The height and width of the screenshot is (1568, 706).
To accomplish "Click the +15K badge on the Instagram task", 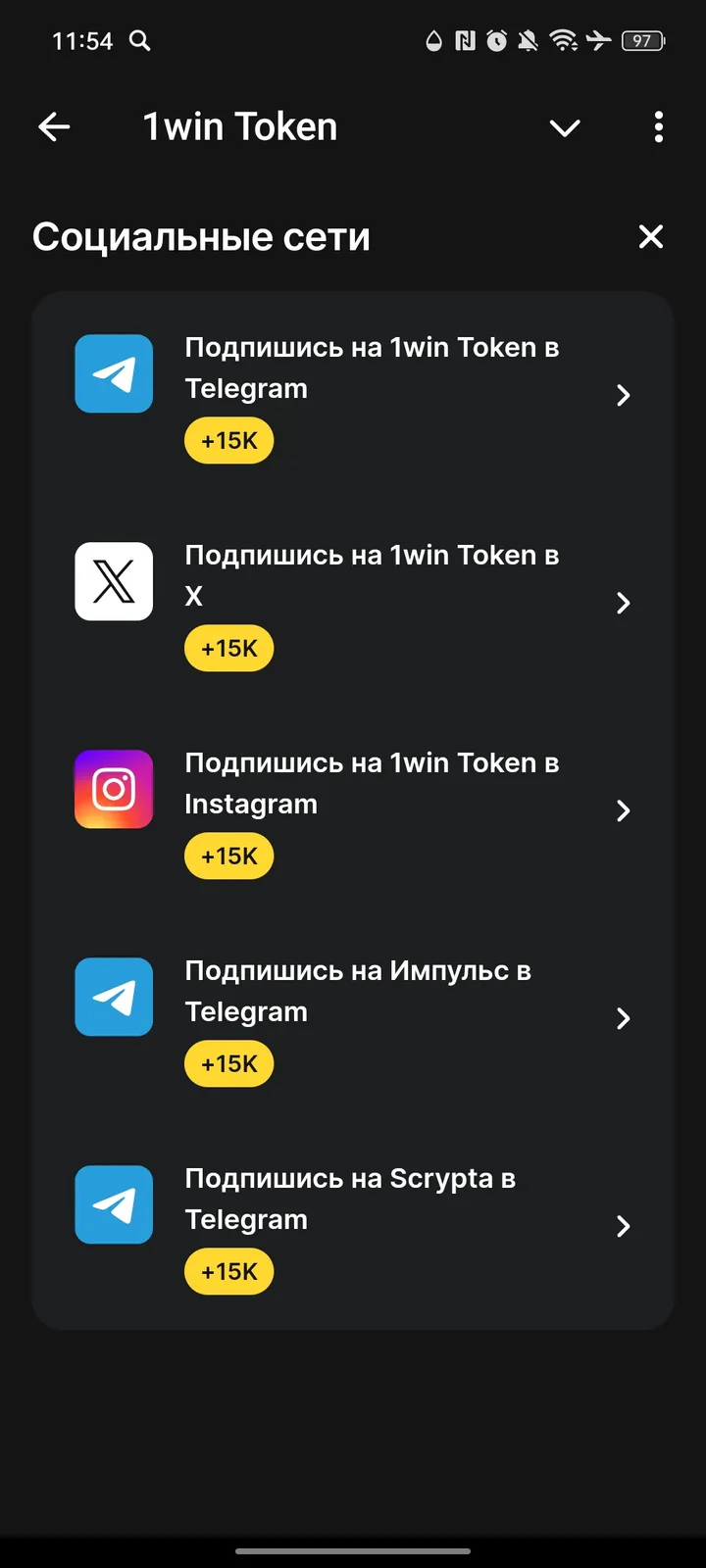I will point(228,856).
